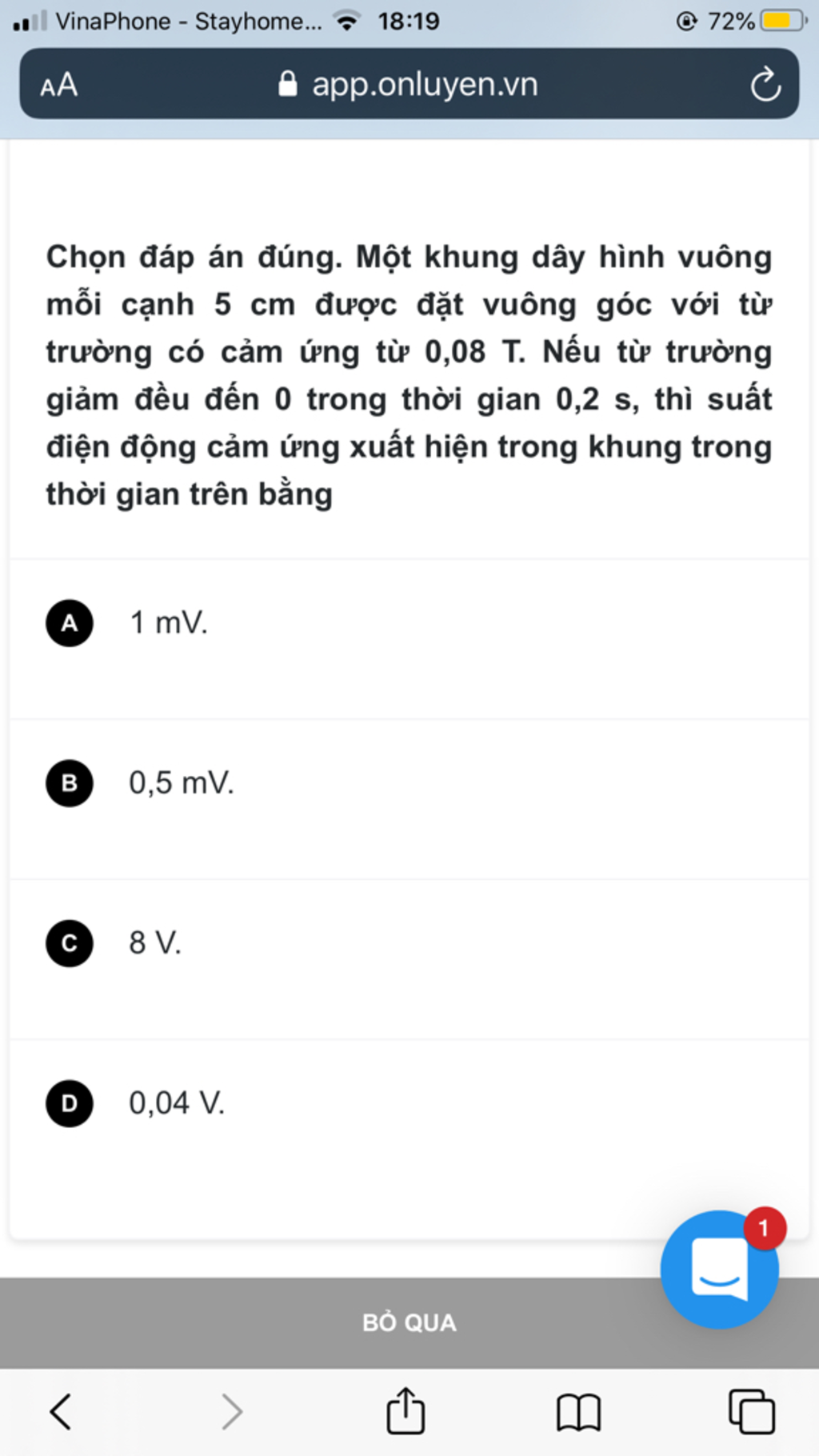Reload the page in Safari
This screenshot has height=1456, width=819.
(765, 85)
